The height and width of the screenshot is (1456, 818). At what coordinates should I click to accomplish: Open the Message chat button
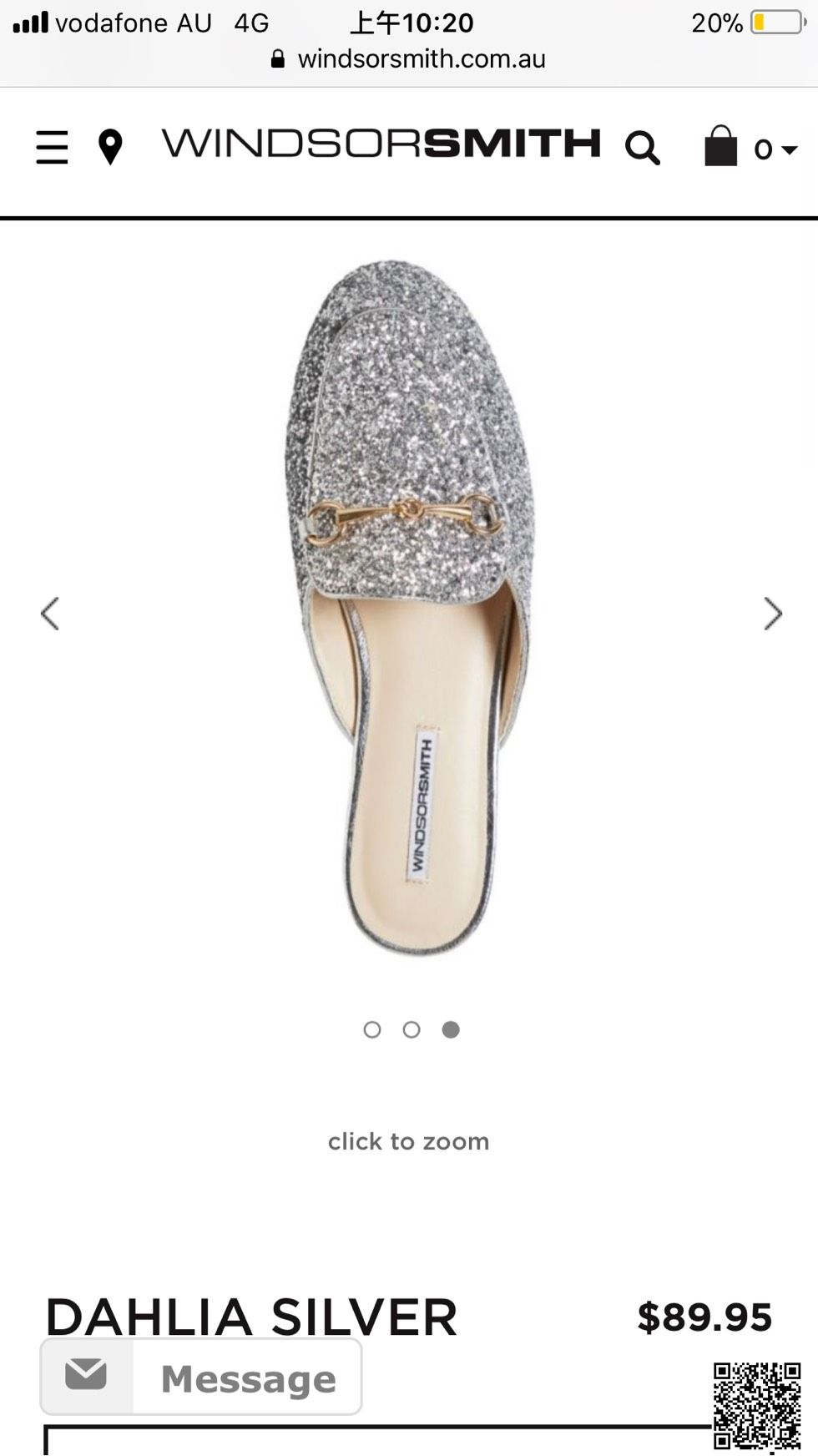pos(201,1378)
